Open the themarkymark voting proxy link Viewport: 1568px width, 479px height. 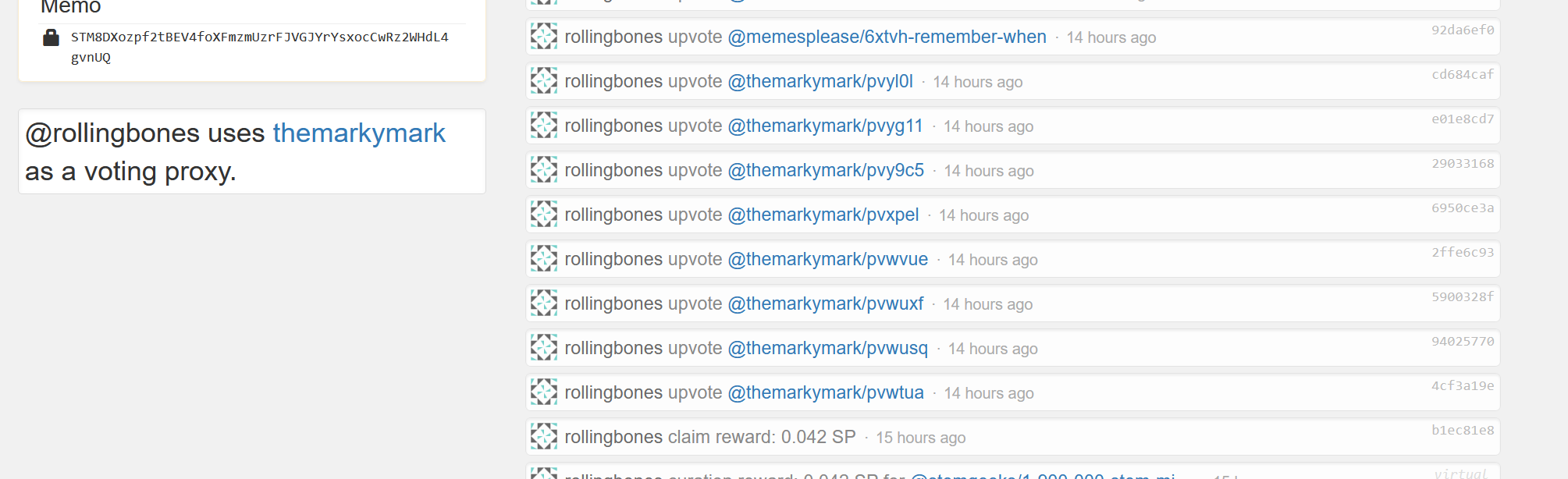[x=359, y=133]
